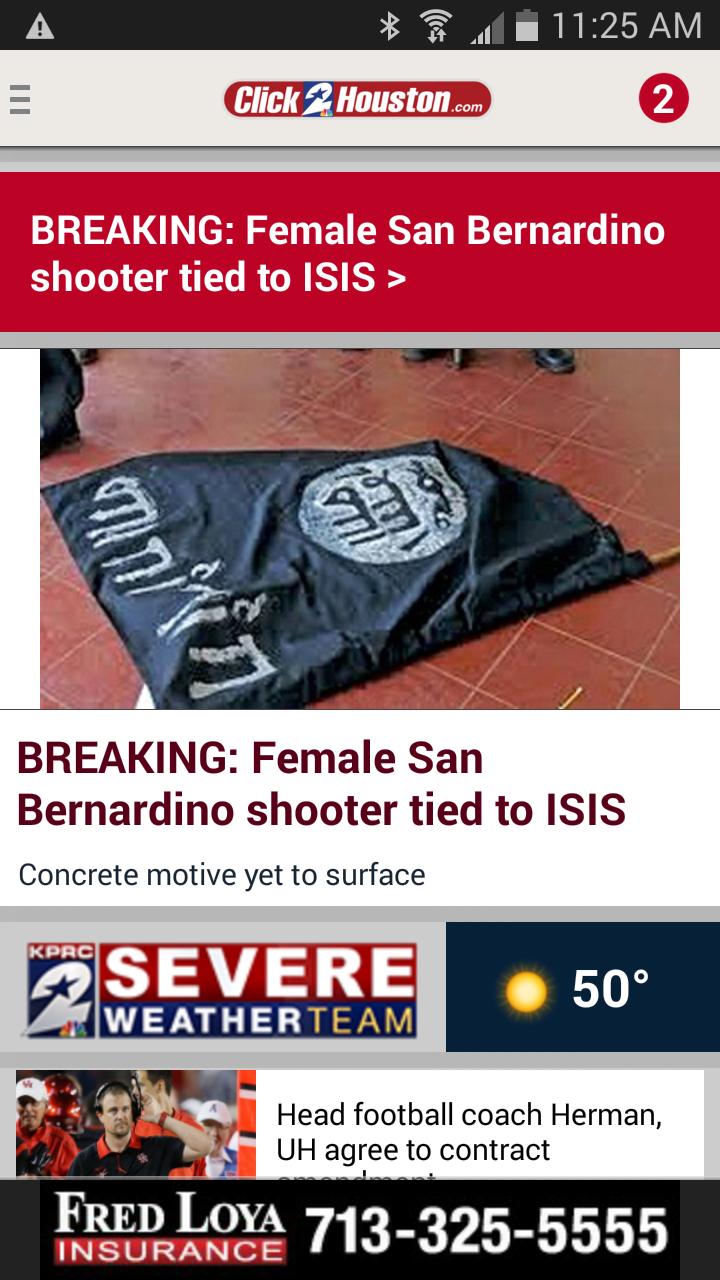Image resolution: width=720 pixels, height=1280 pixels.
Task: Tap the Fred Loya Insurance ad banner
Action: (360, 1230)
